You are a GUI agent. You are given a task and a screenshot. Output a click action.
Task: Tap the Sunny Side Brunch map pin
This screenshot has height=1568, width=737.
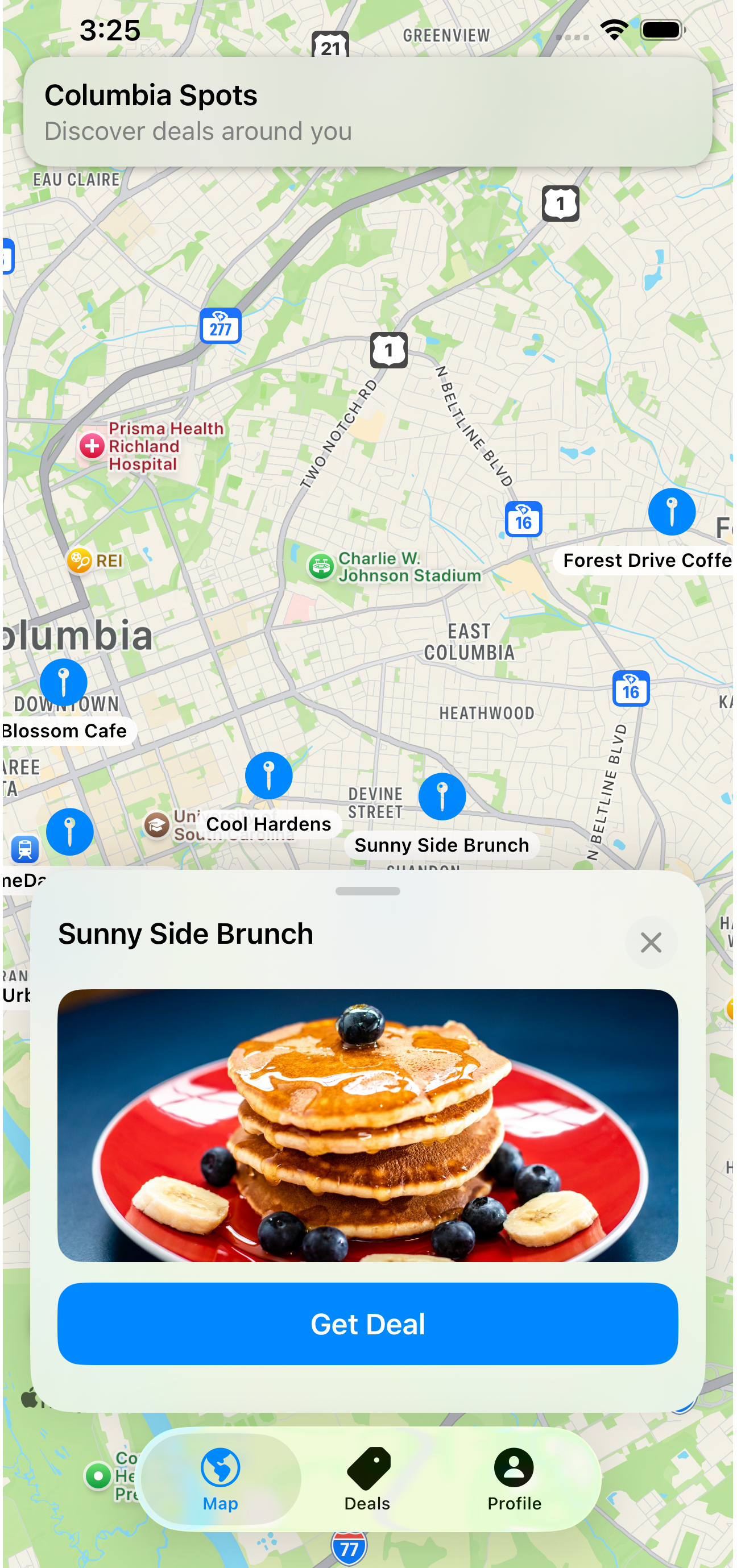[x=442, y=796]
